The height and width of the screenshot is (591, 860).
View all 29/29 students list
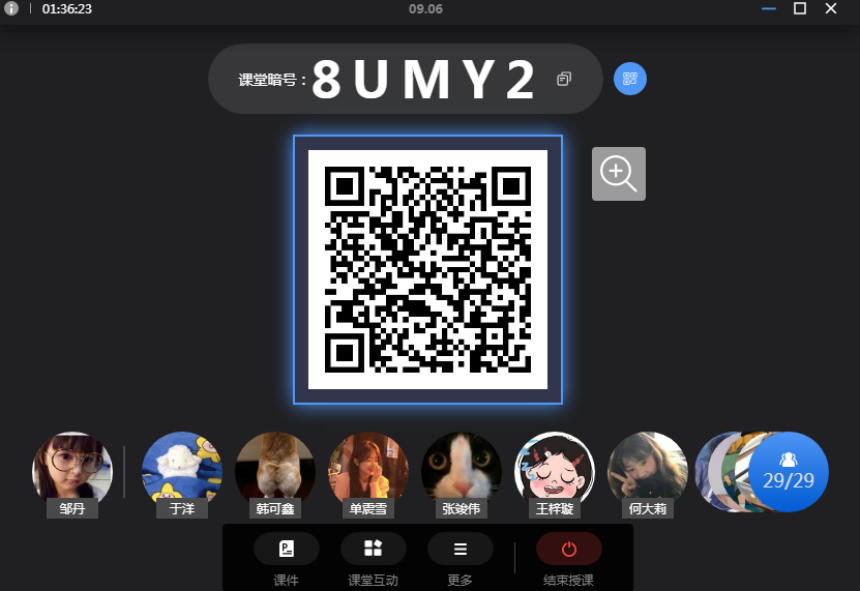point(788,472)
